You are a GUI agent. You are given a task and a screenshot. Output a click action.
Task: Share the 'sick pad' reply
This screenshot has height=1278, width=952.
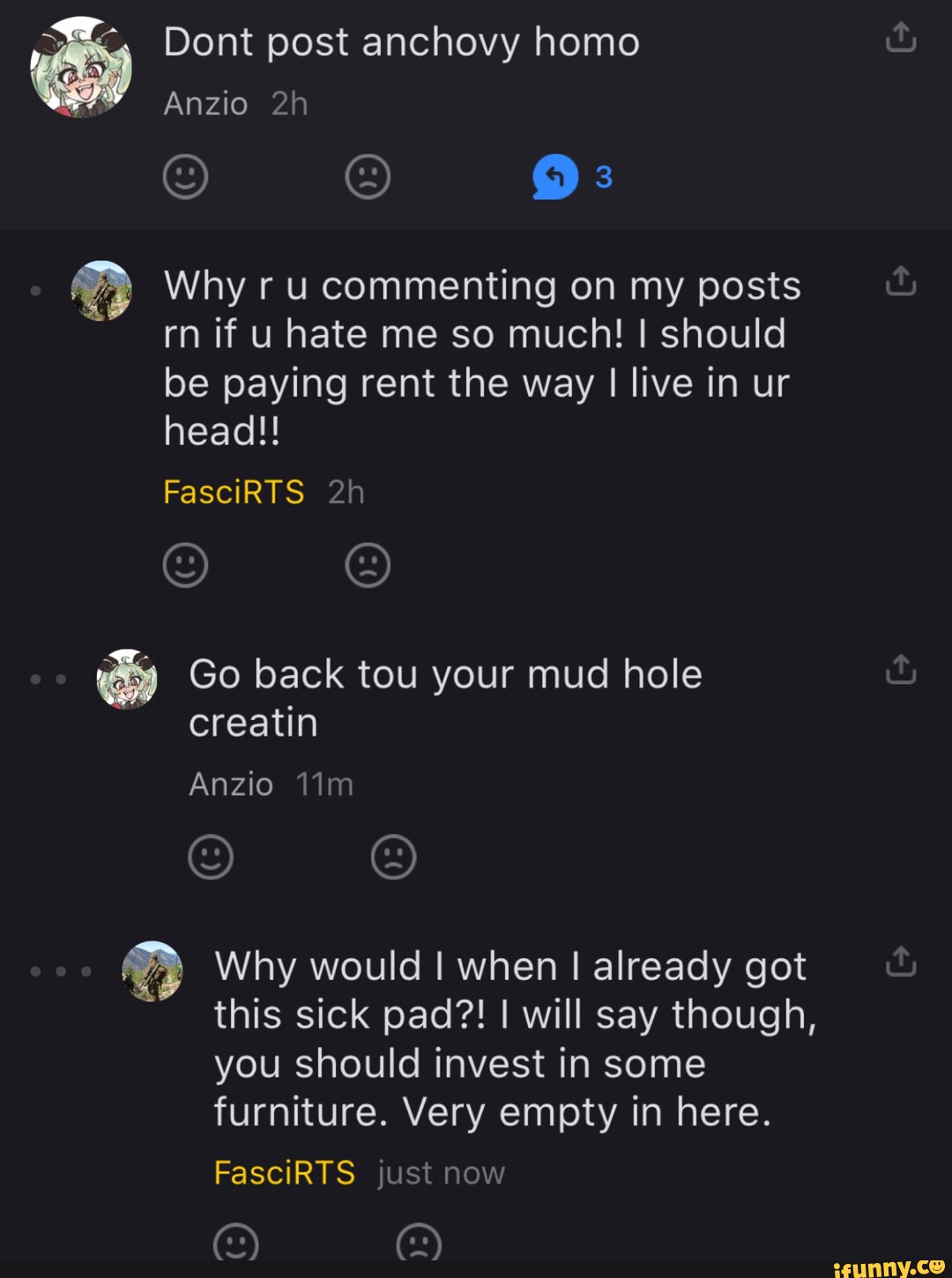[901, 962]
